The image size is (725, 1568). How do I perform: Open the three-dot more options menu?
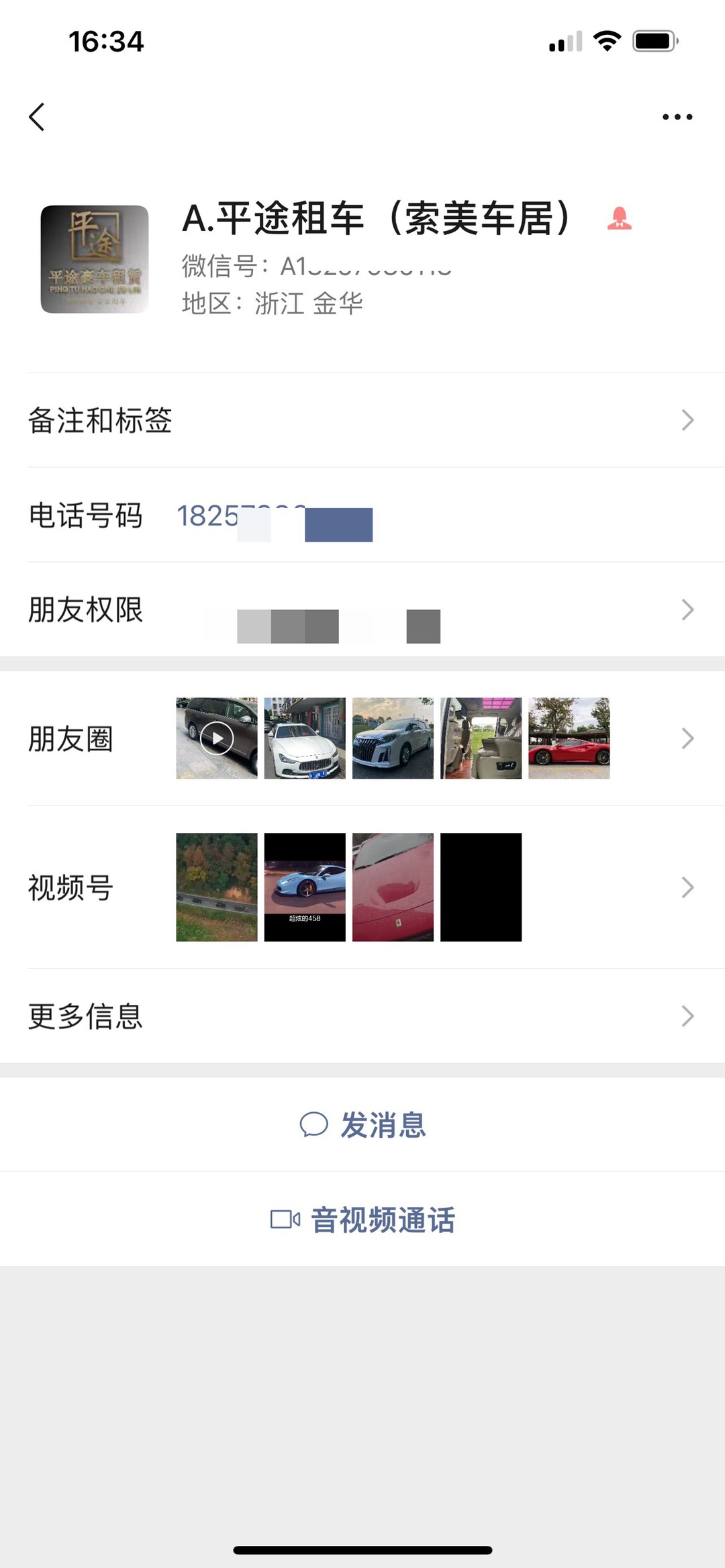[x=677, y=117]
